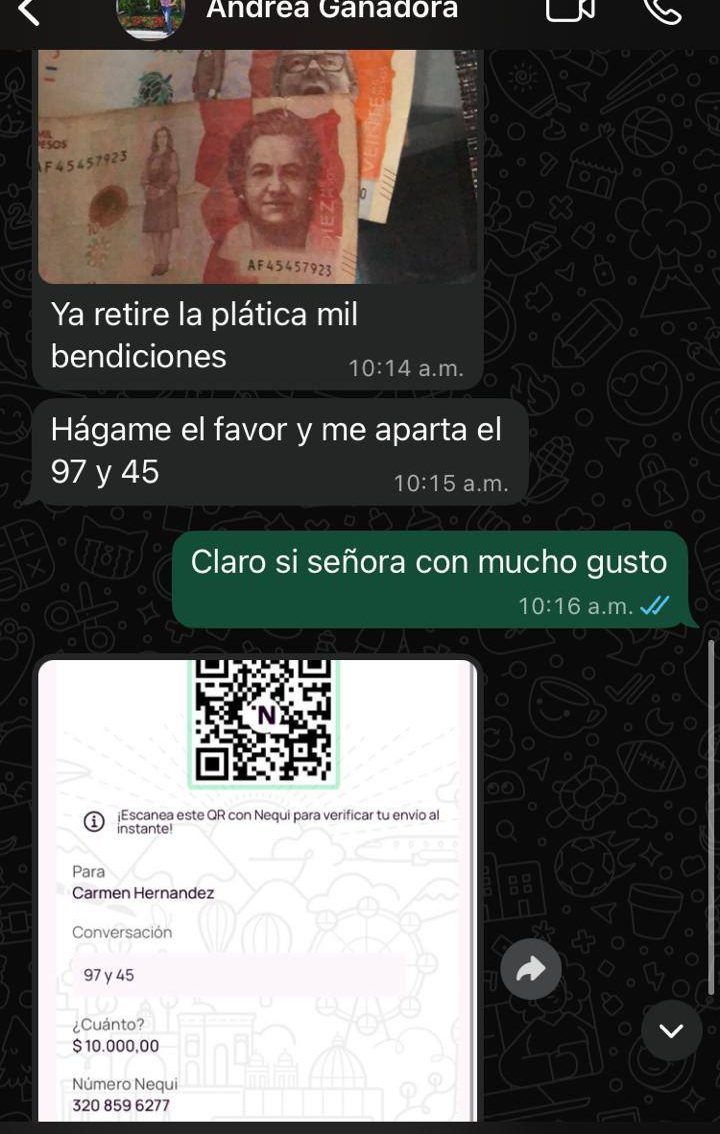Open Andrea Ganadora's contact info

click(332, 11)
